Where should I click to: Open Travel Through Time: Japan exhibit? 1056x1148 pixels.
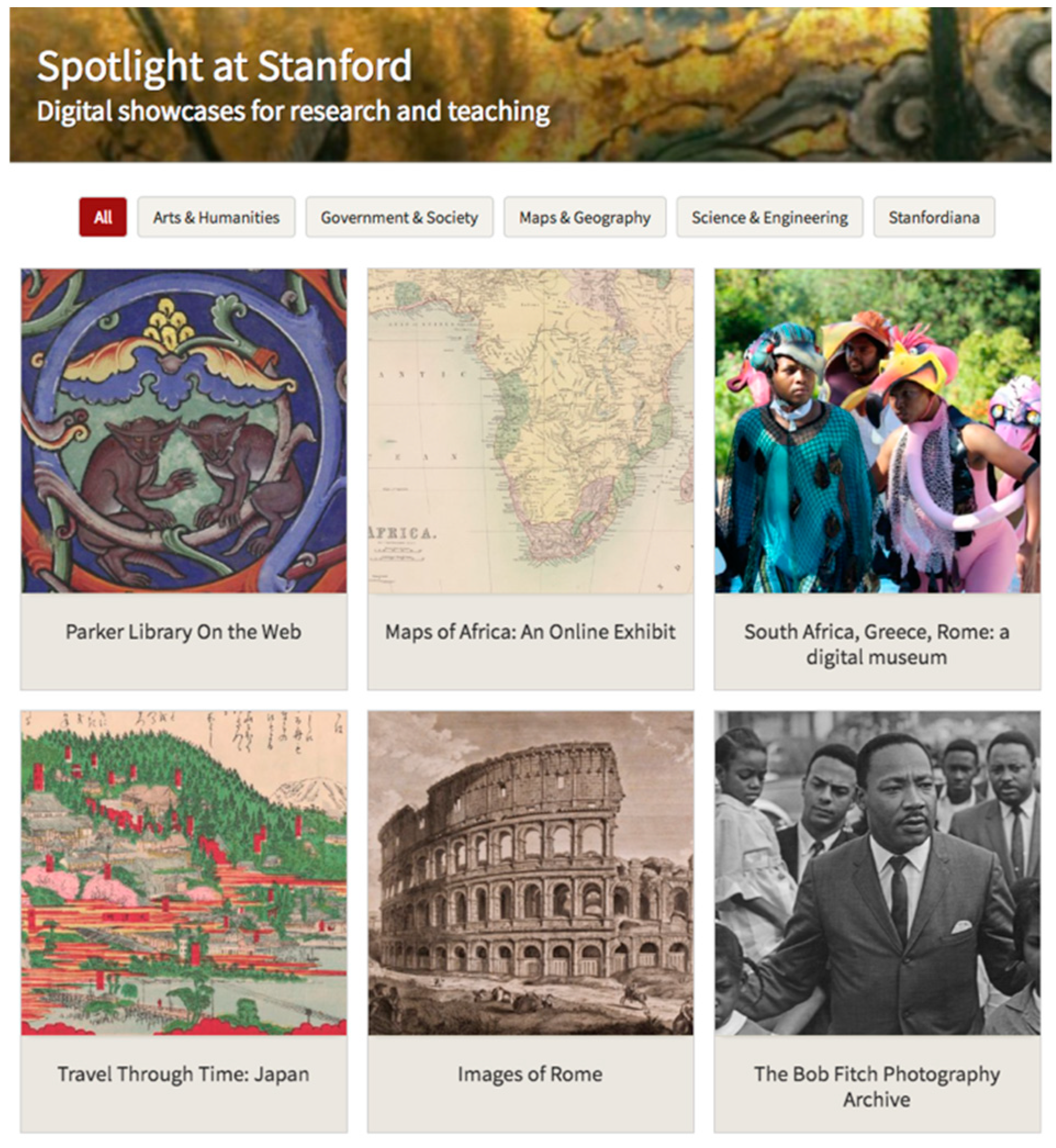(x=183, y=1074)
